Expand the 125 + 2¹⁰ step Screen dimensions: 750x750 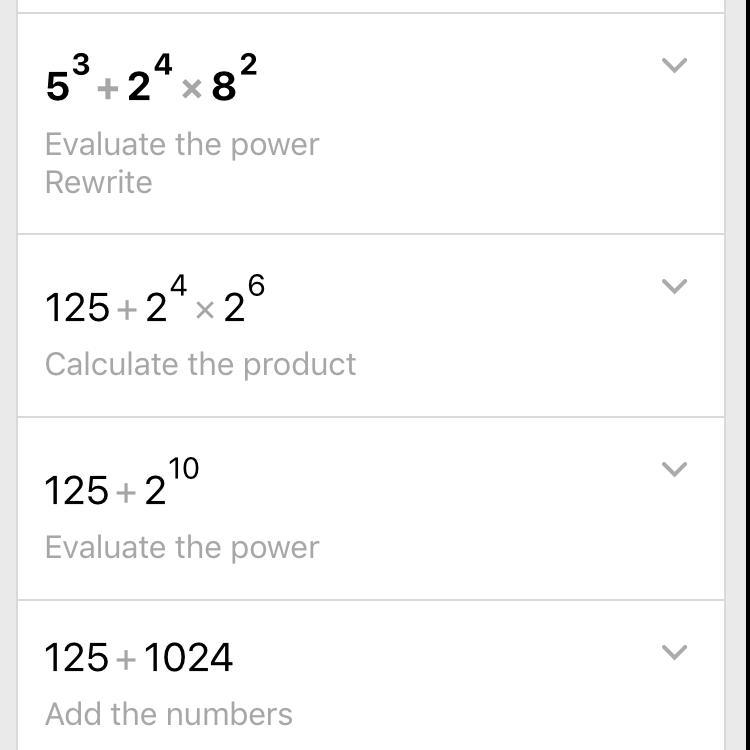pos(675,470)
